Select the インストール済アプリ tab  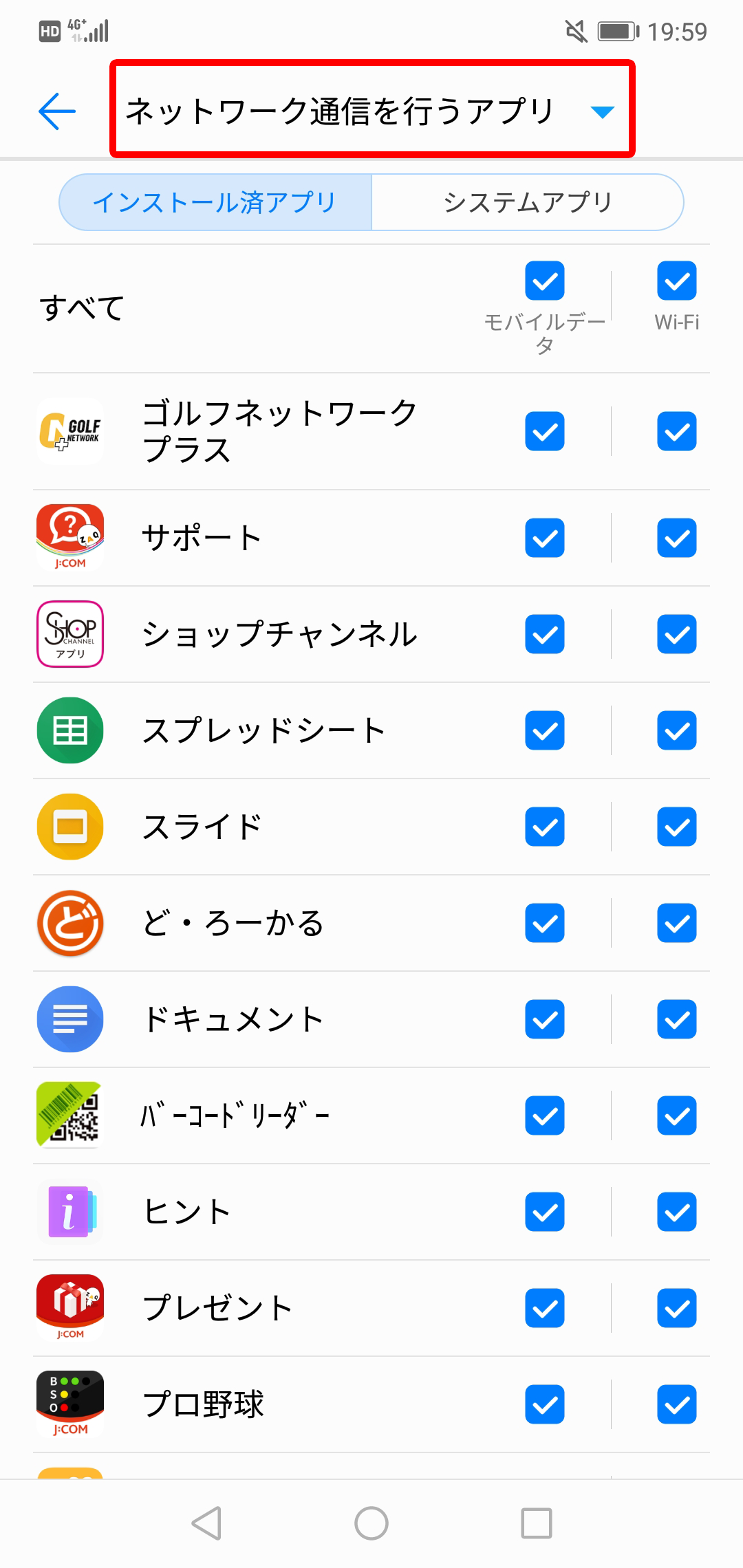click(x=215, y=202)
